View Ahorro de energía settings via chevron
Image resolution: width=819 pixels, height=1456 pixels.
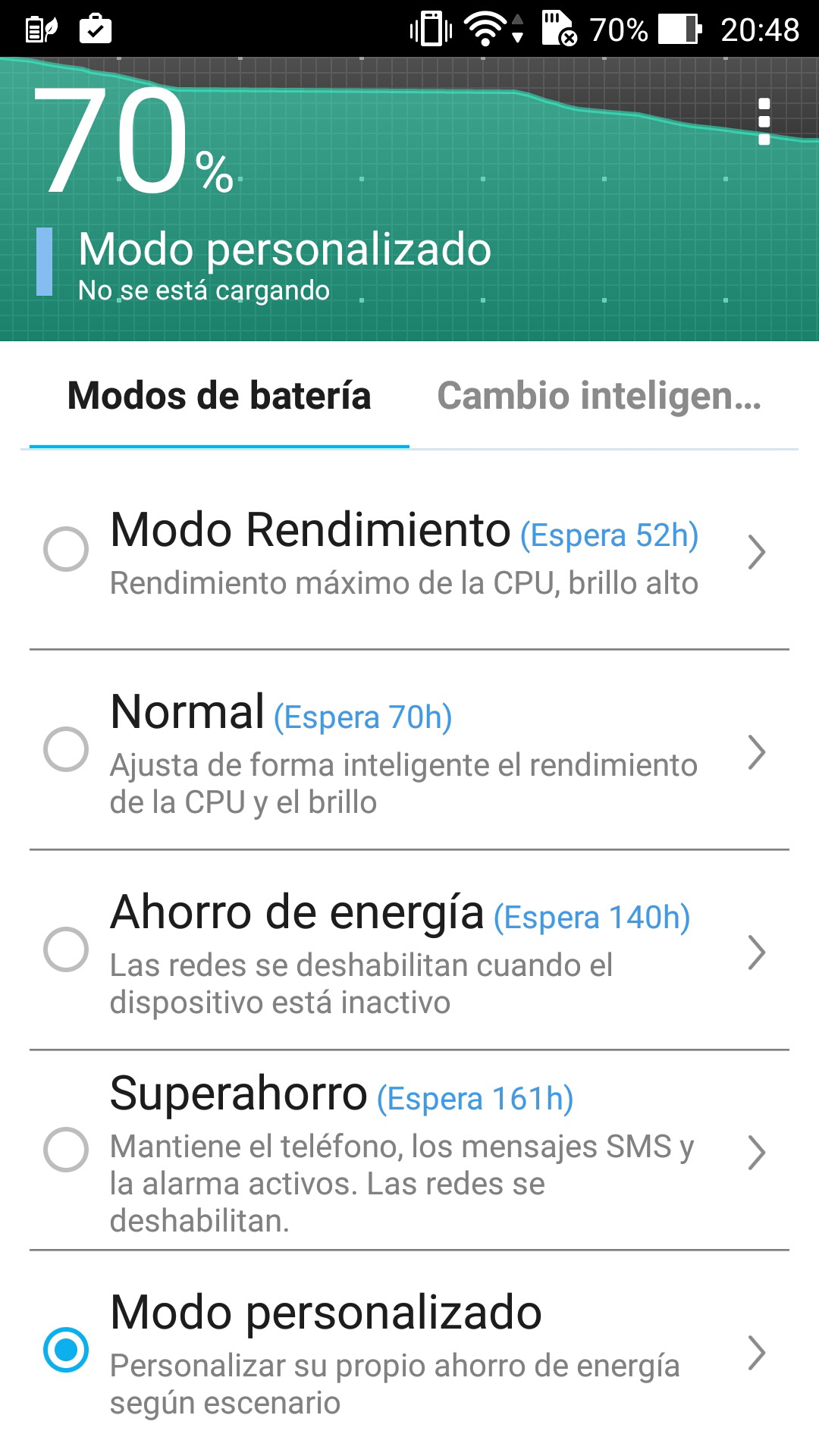756,952
